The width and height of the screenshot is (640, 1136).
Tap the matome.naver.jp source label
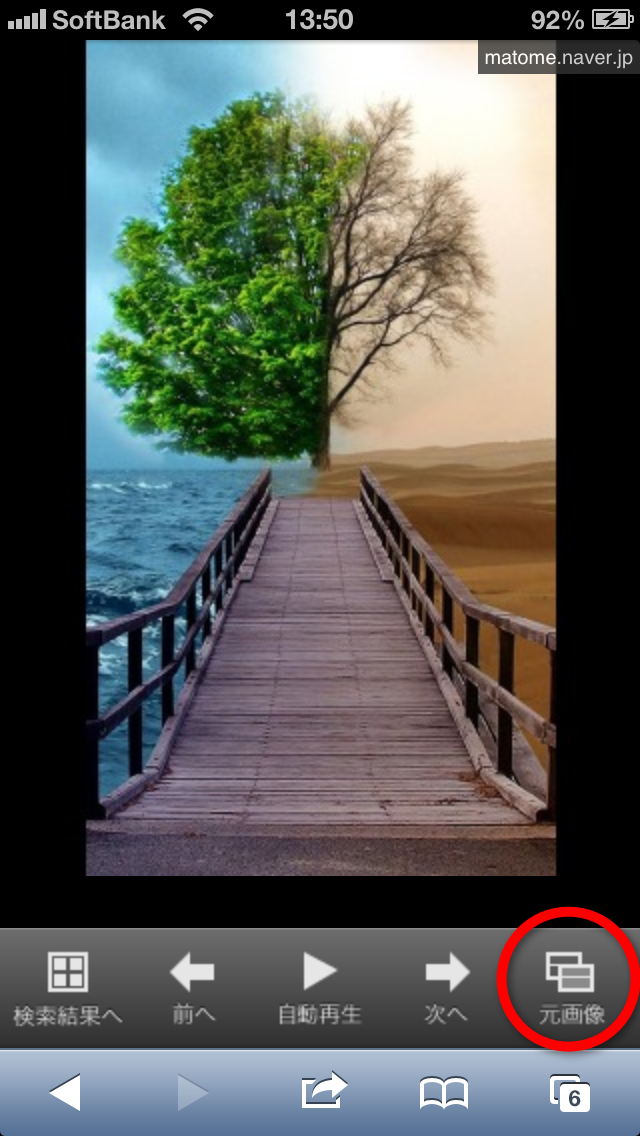point(559,58)
